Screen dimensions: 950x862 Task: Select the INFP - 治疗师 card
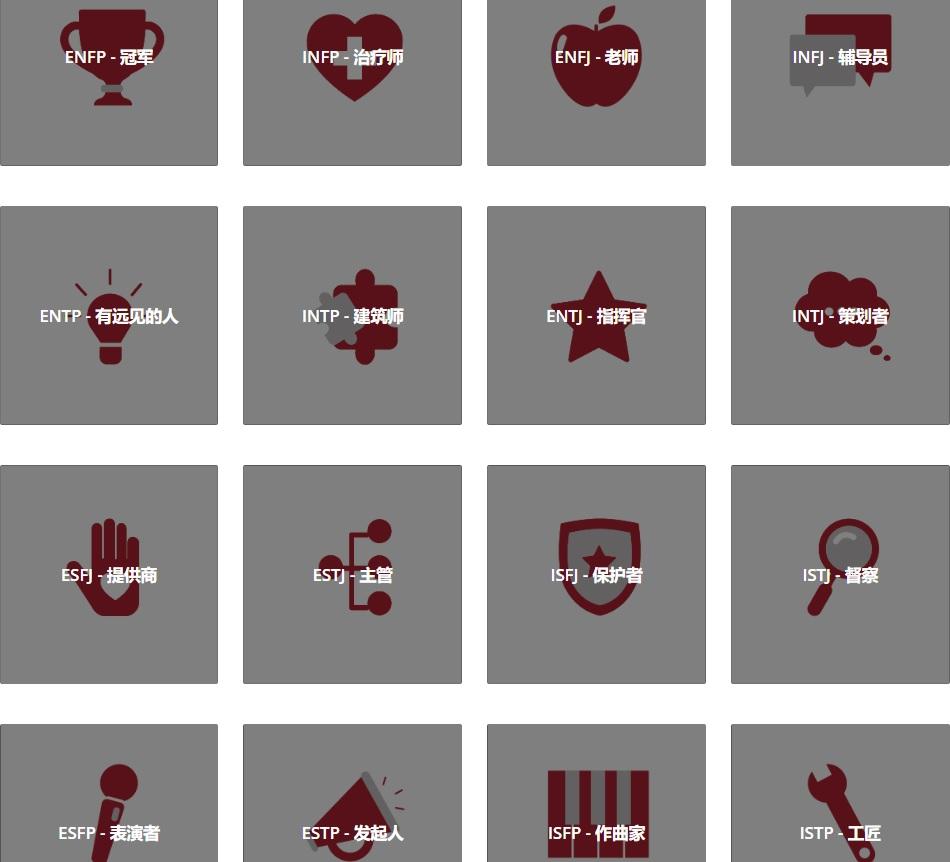click(352, 57)
